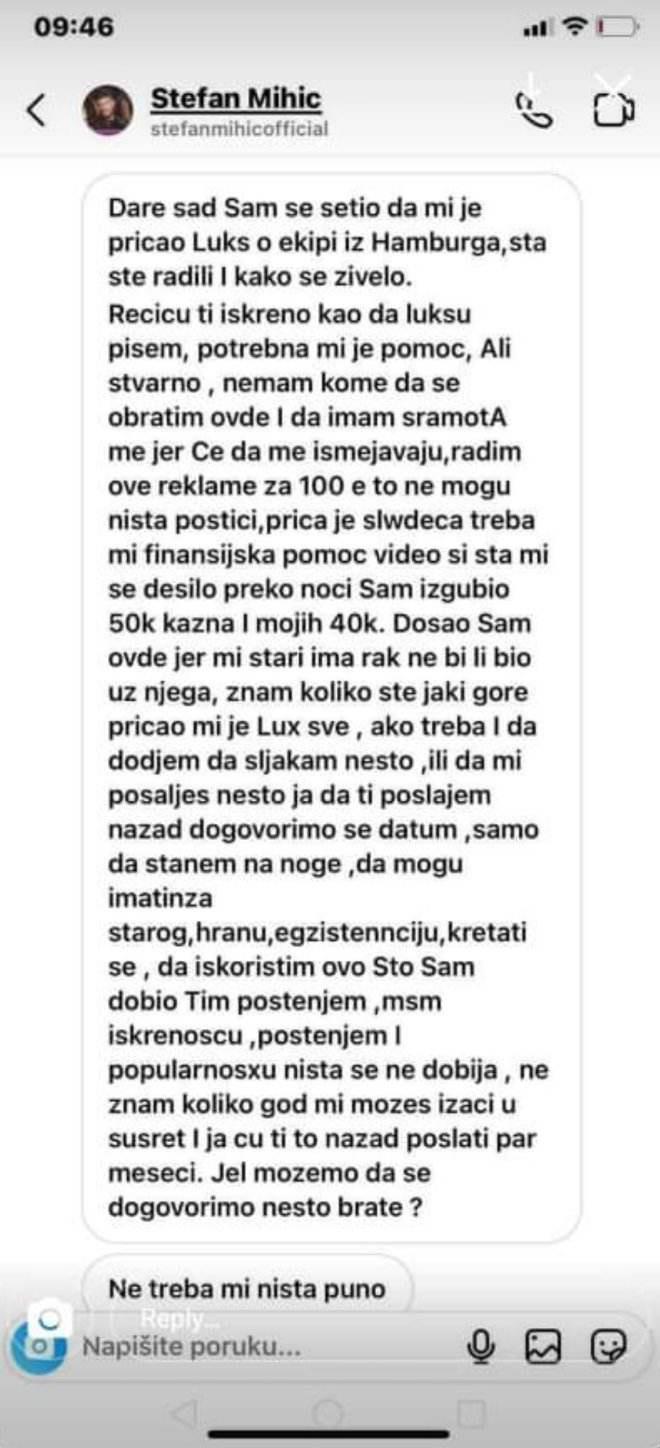This screenshot has height=1448, width=660.
Task: Record a voice message with the microphone
Action: click(482, 1347)
